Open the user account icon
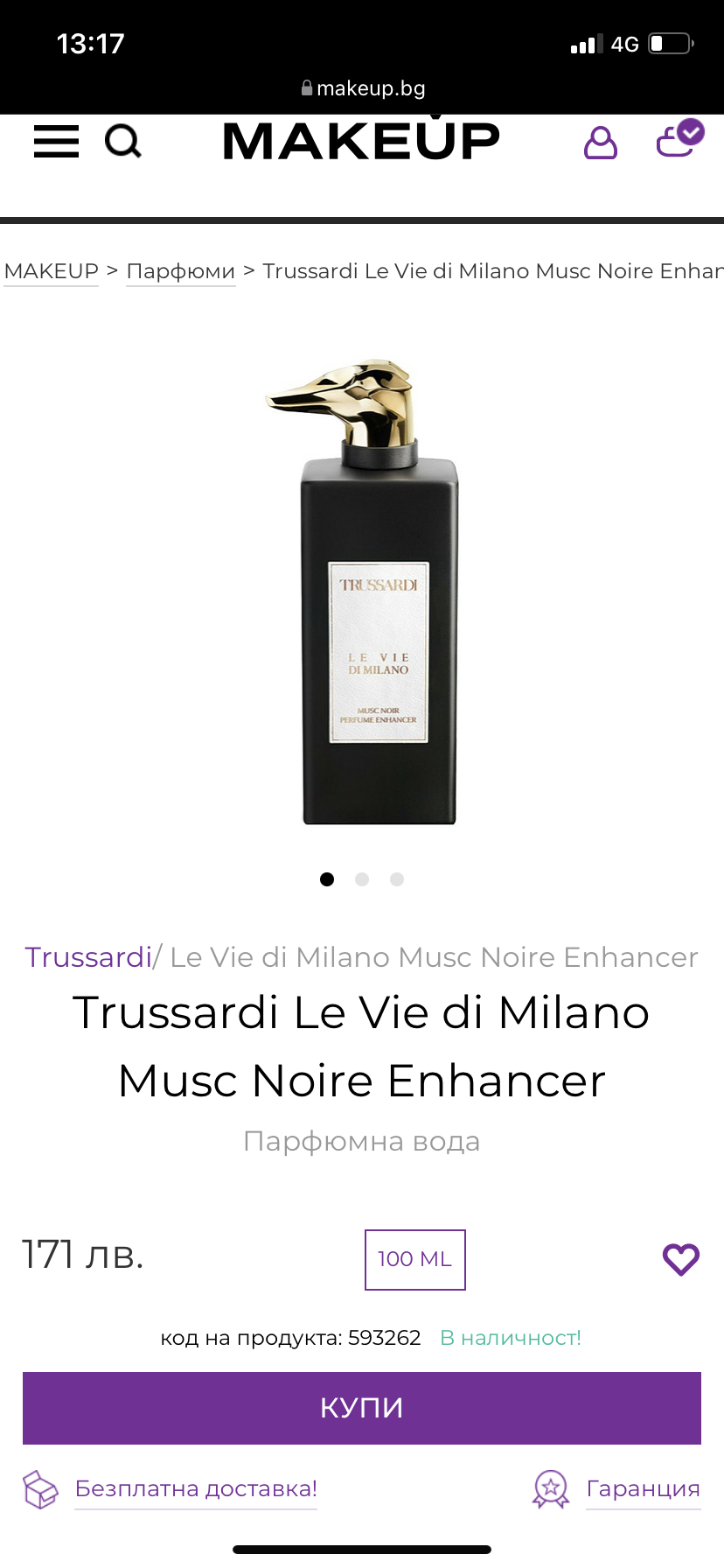 point(600,142)
